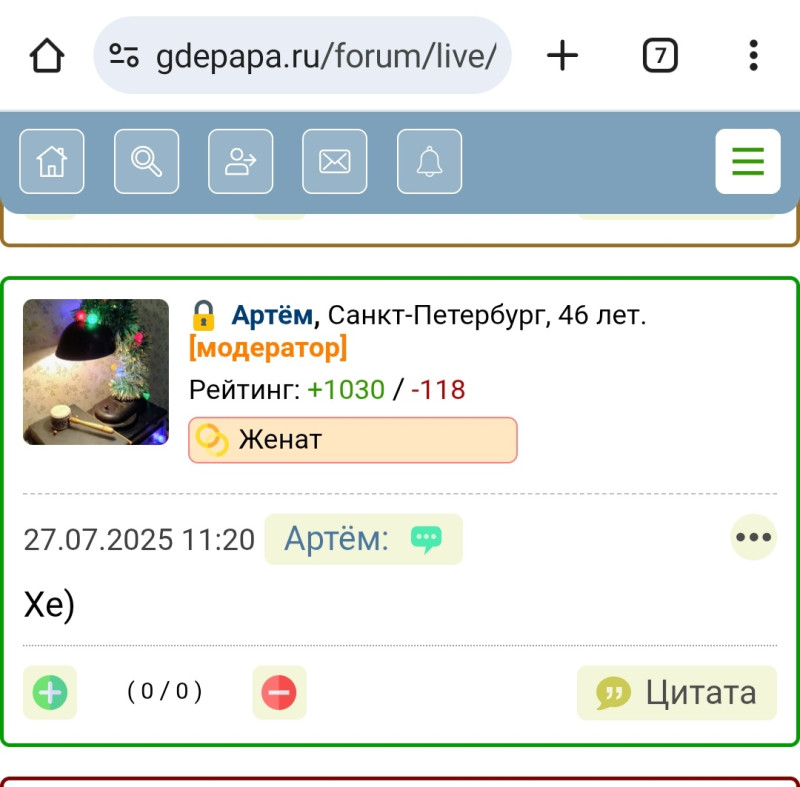Open the browser overflow menu
Image resolution: width=800 pixels, height=787 pixels.
click(x=754, y=56)
